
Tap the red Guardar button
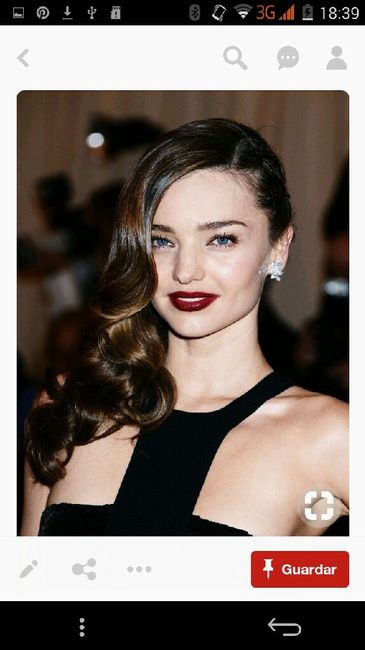(300, 569)
